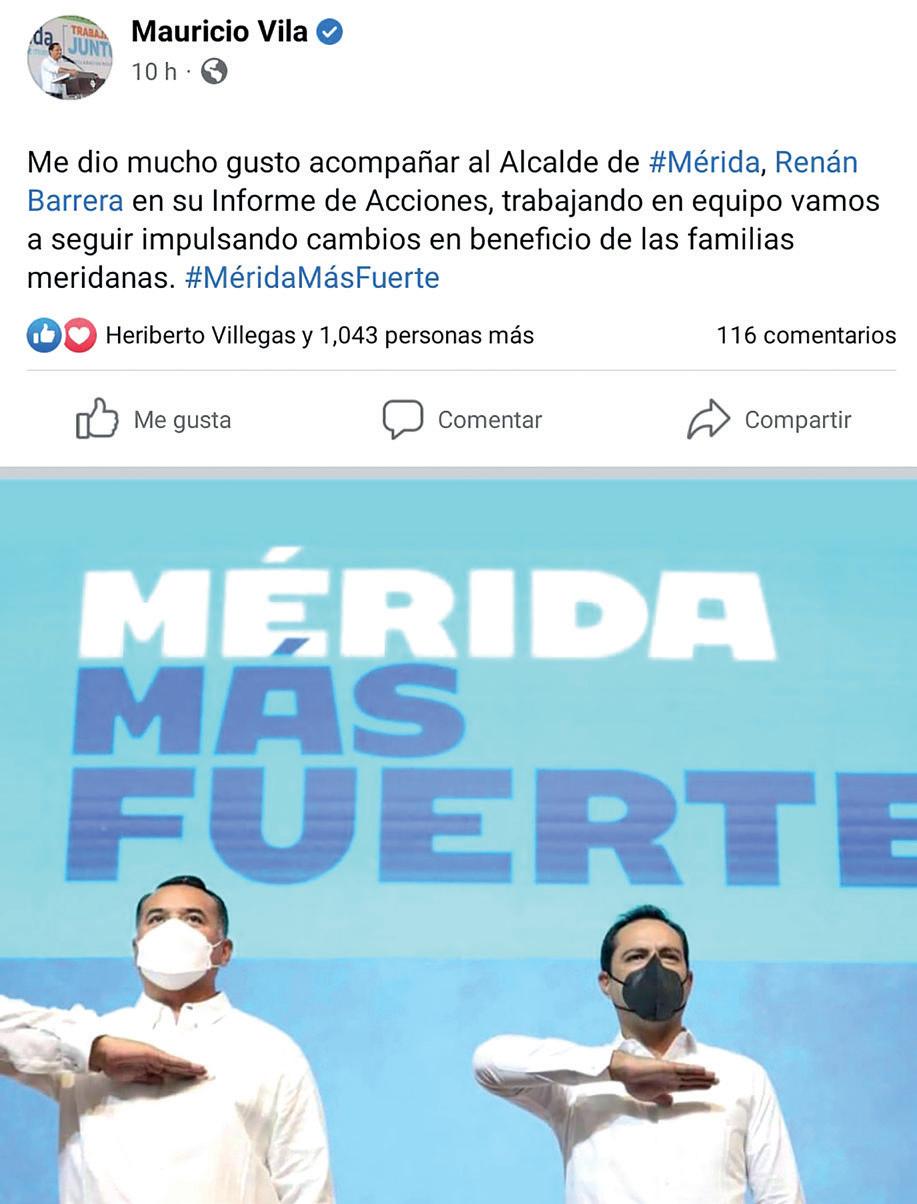Like the post with Me gusta
Screen dimensions: 917x1204
pos(154,420)
